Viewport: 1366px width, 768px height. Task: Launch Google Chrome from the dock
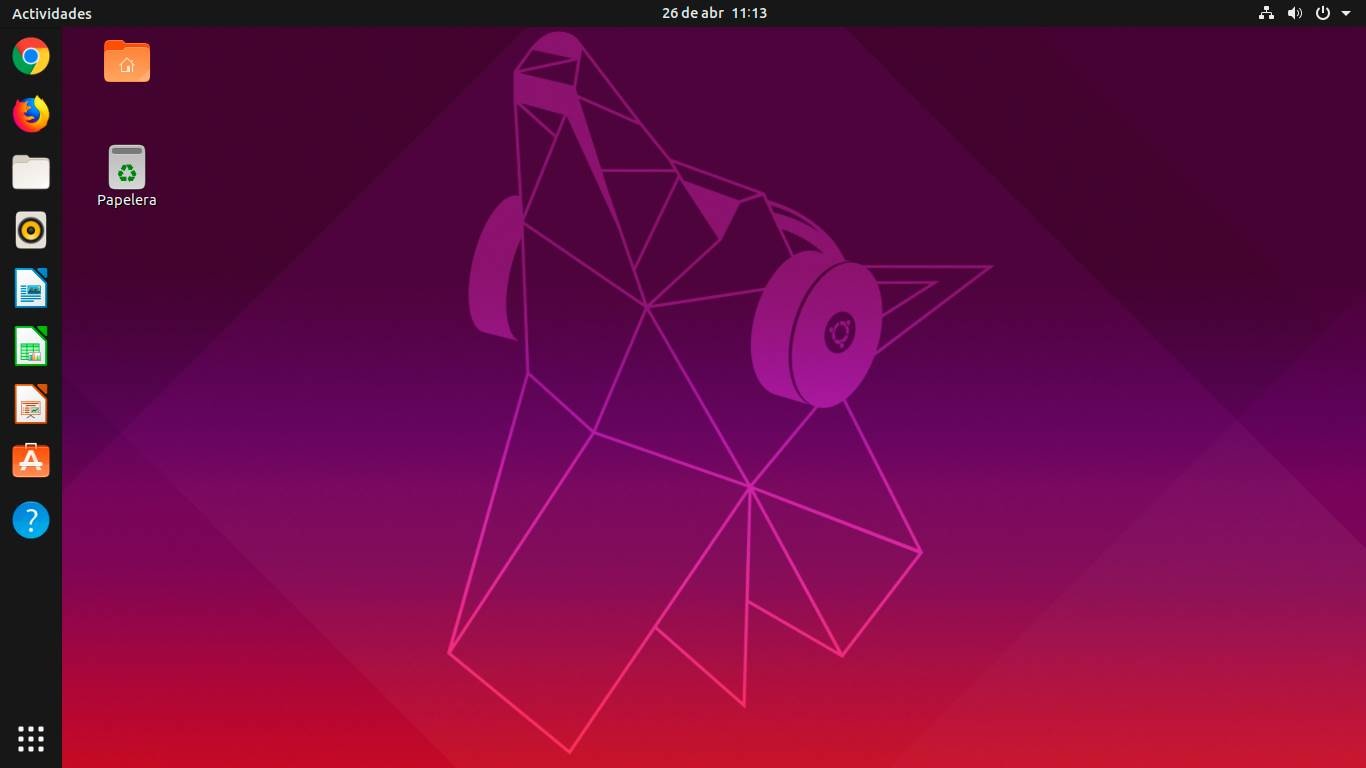point(31,56)
